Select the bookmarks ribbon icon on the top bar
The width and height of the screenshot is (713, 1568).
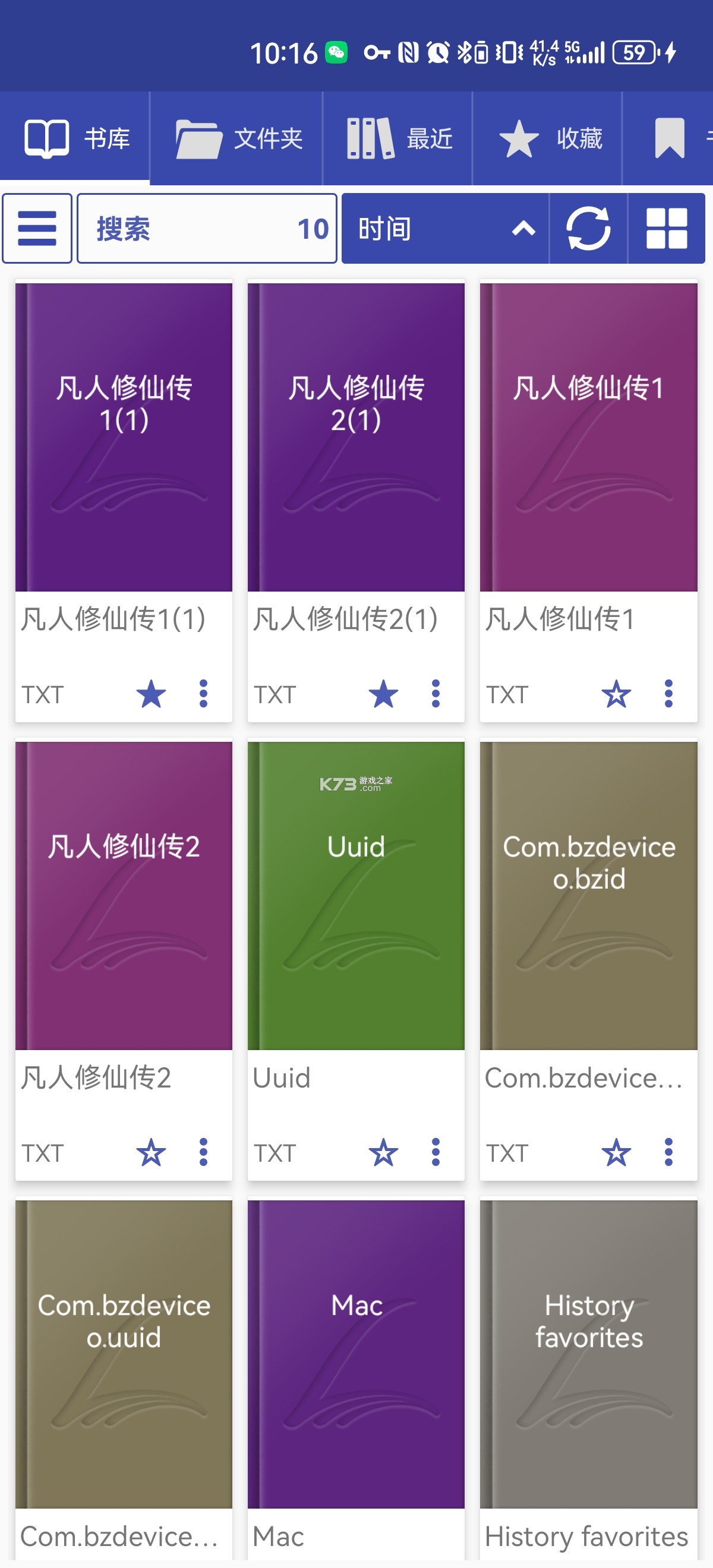669,137
